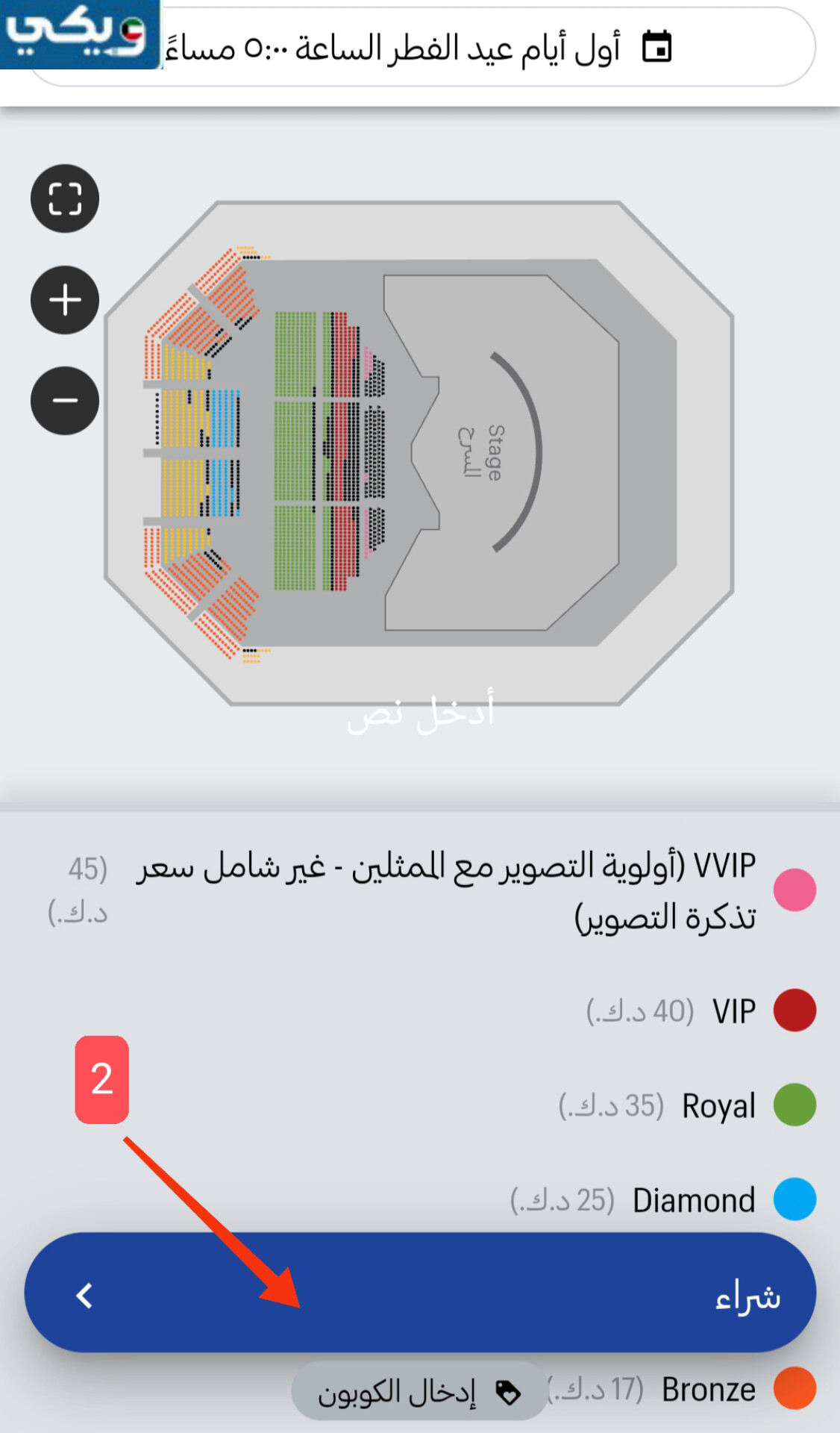840x1433 pixels.
Task: Zoom in on the seat map
Action: click(x=65, y=300)
